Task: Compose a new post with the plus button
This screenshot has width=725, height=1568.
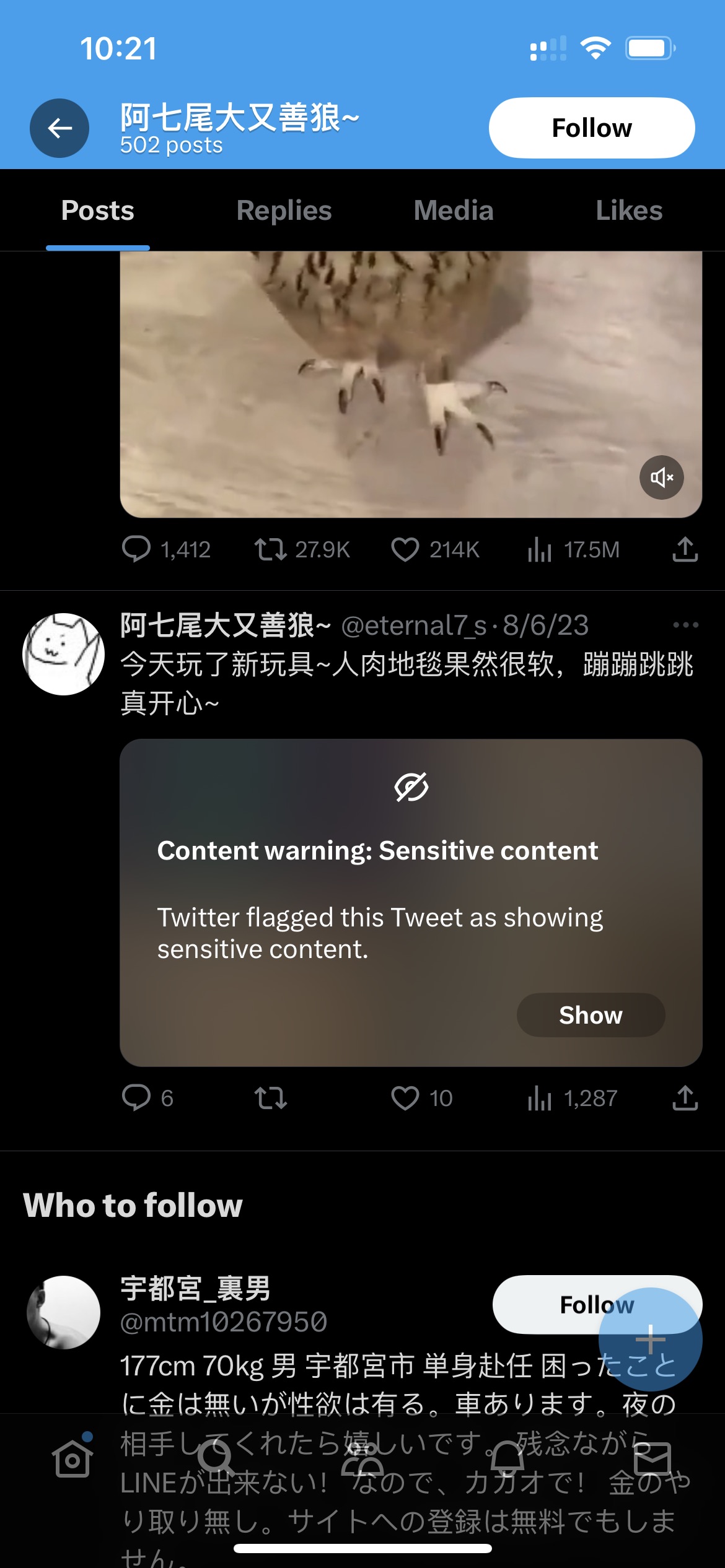Action: 650,1341
